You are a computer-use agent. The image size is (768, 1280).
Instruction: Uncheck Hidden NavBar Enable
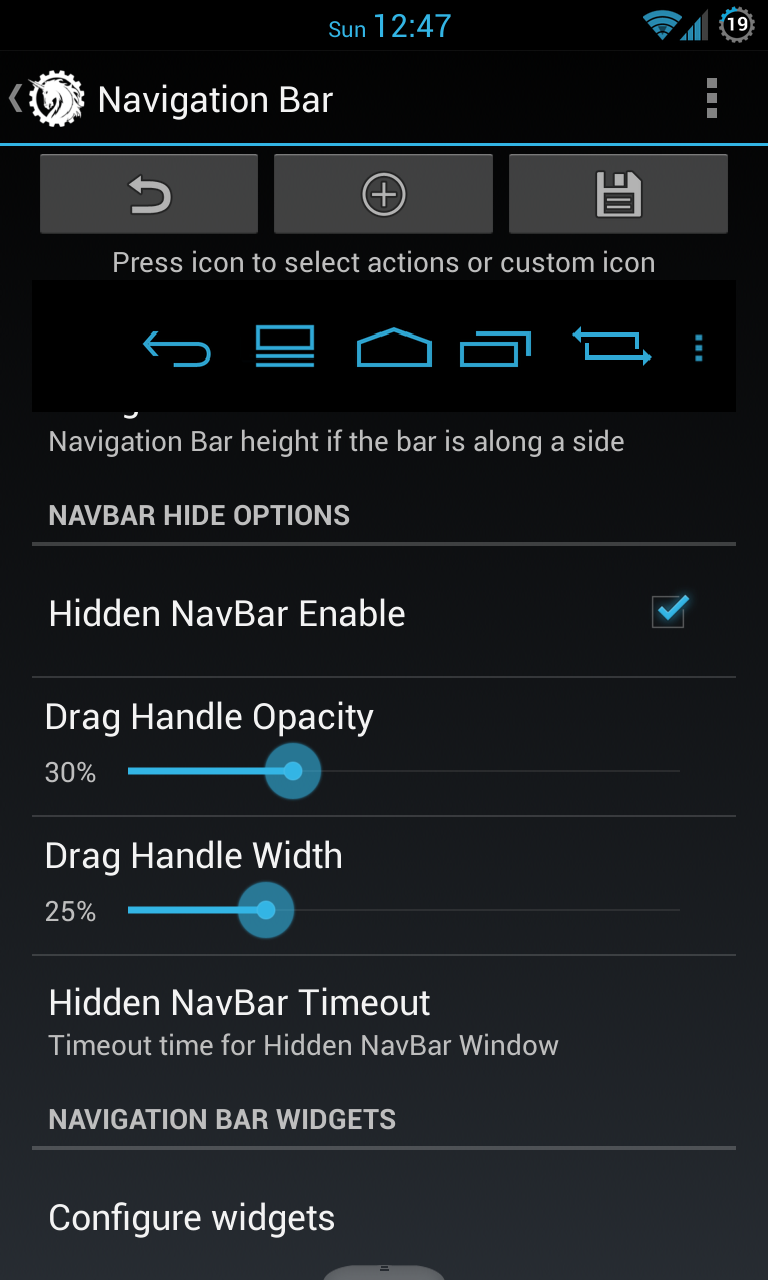pos(669,611)
